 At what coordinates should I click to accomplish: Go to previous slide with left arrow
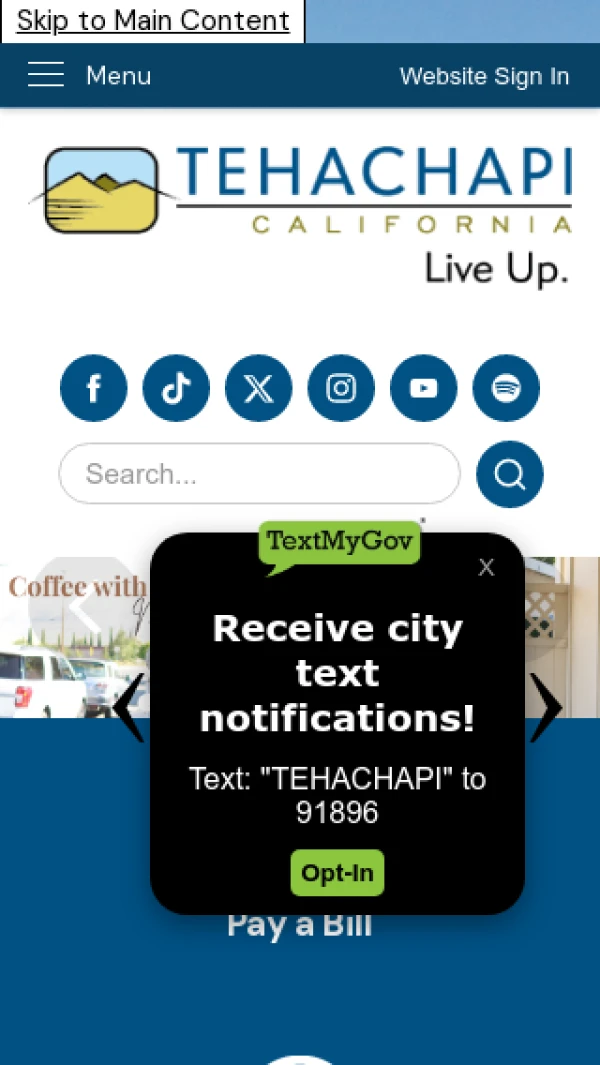pos(128,708)
